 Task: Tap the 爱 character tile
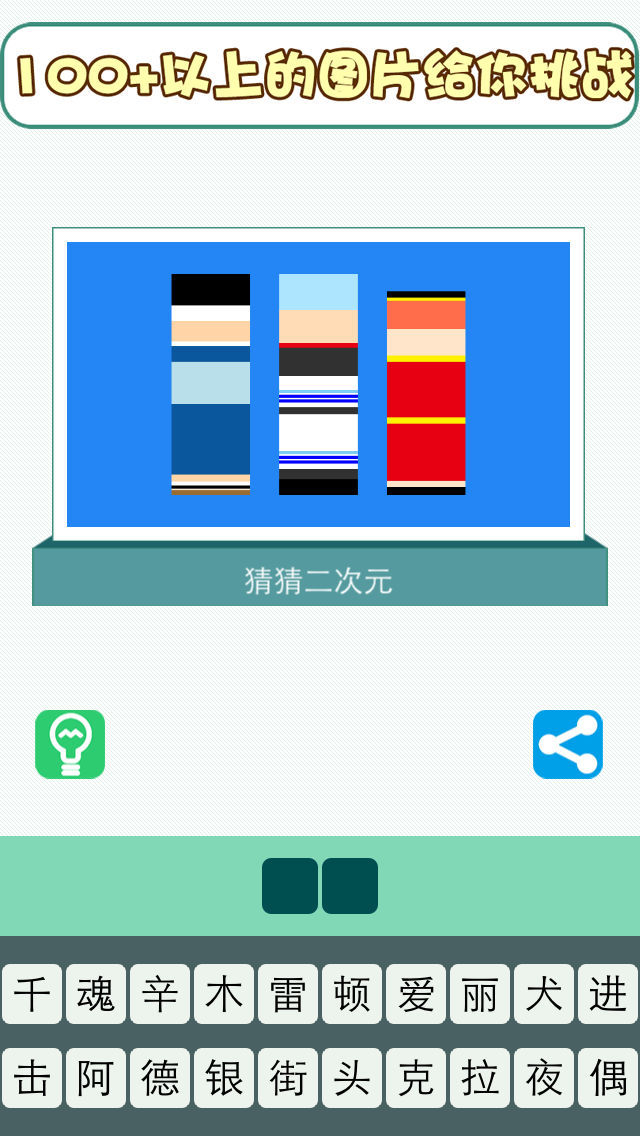point(416,994)
